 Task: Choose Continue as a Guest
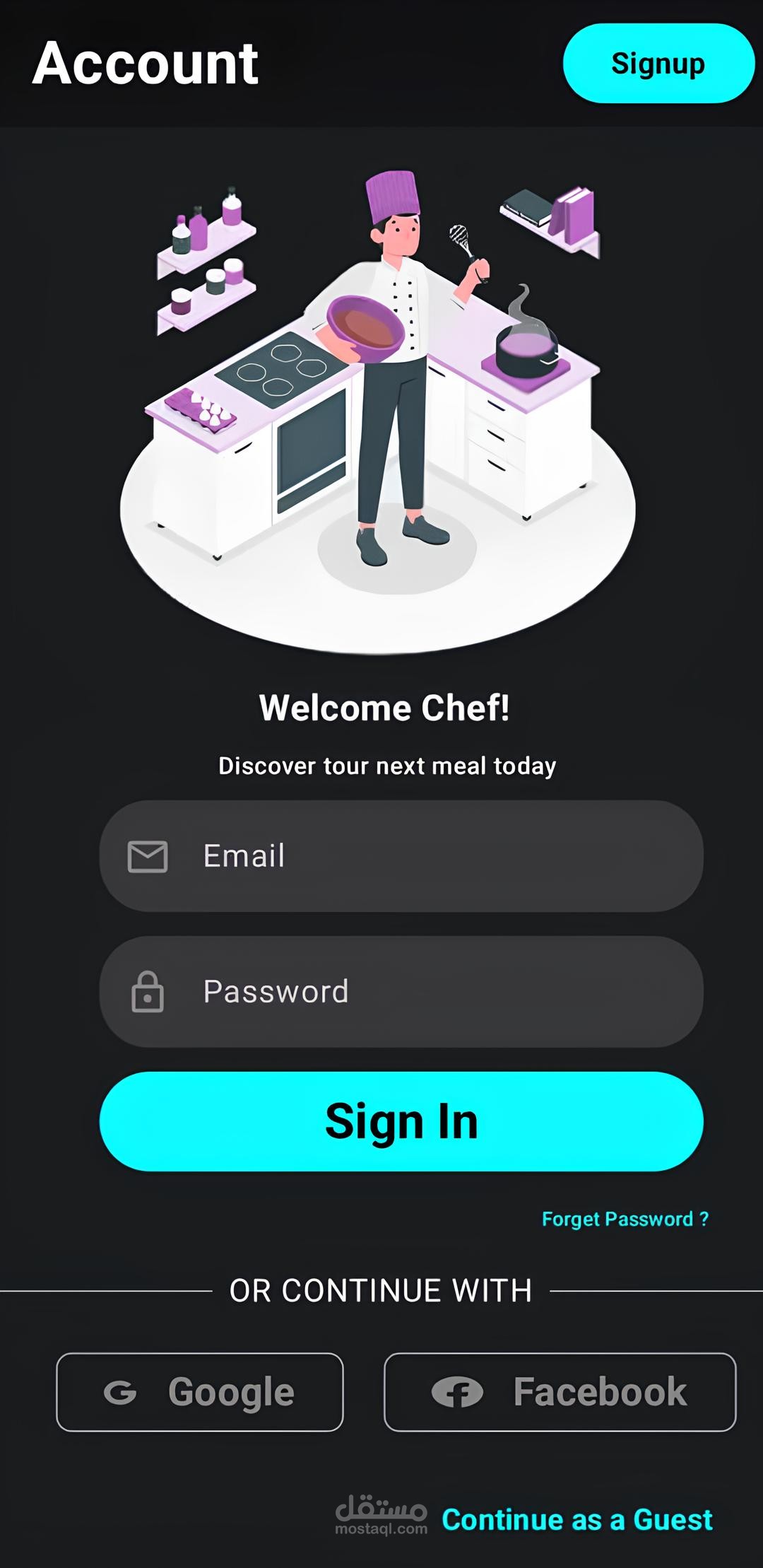(x=577, y=1520)
